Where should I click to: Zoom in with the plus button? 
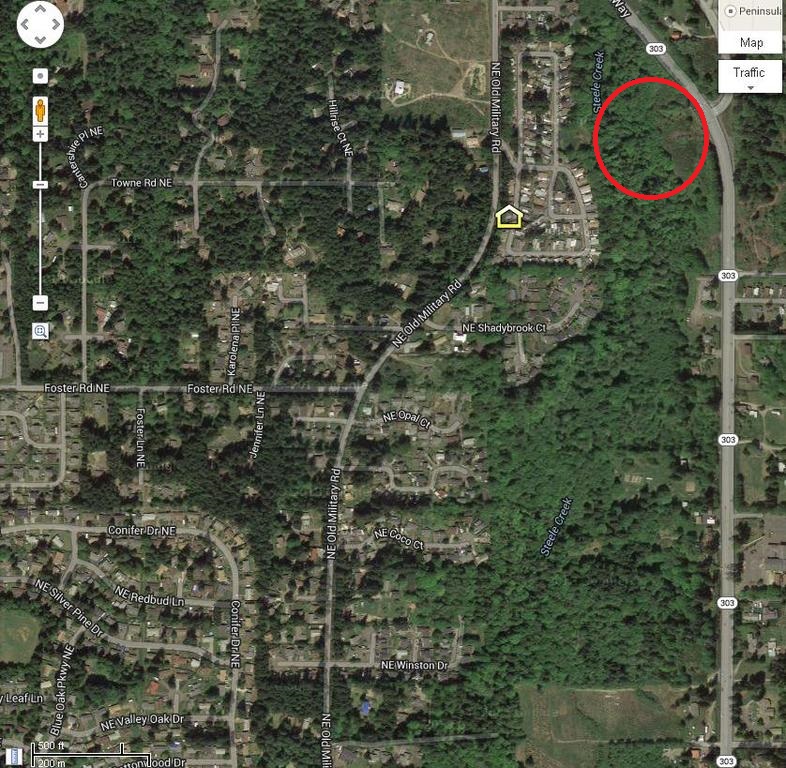40,134
